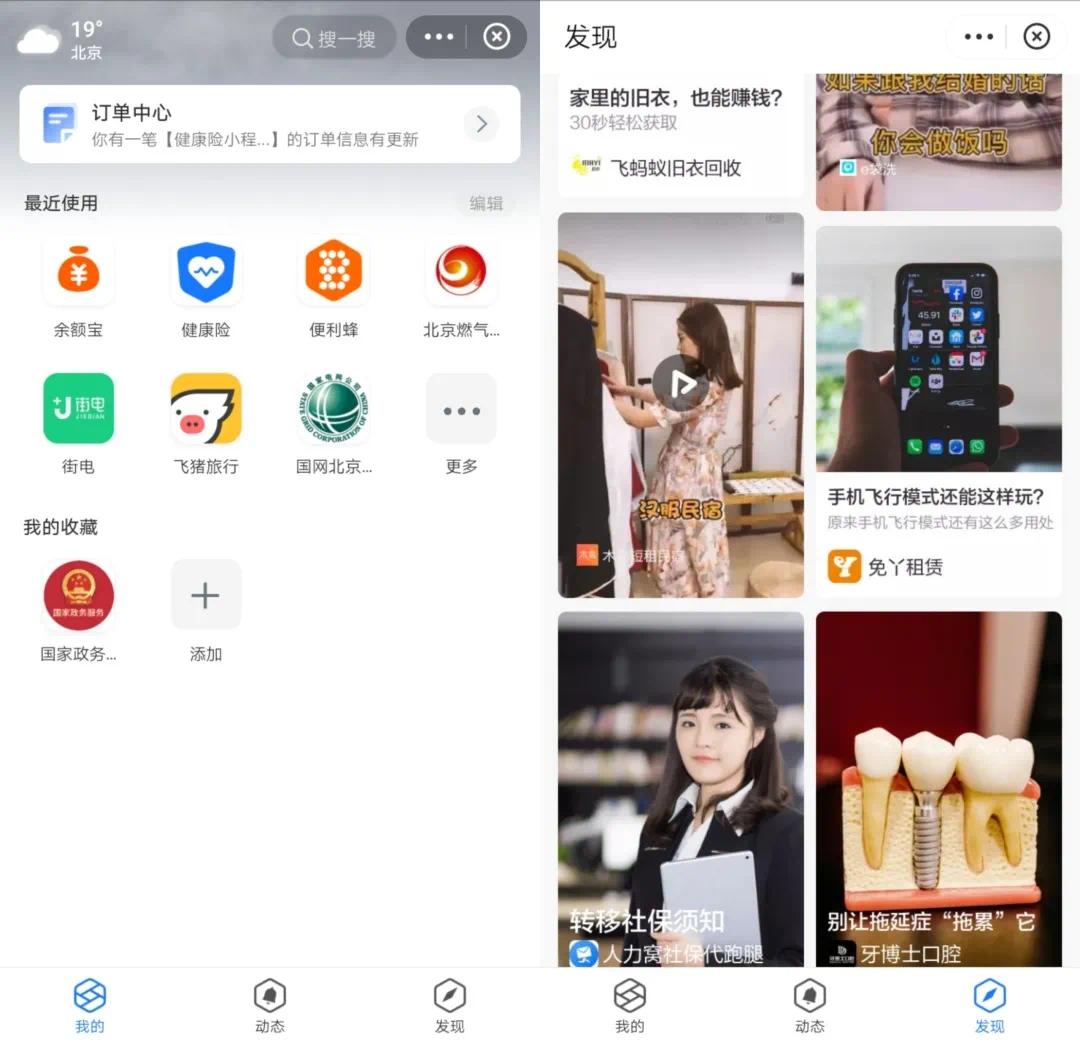Open the 转移社保须知 card
Viewport: 1080px width, 1045px height.
click(x=680, y=790)
